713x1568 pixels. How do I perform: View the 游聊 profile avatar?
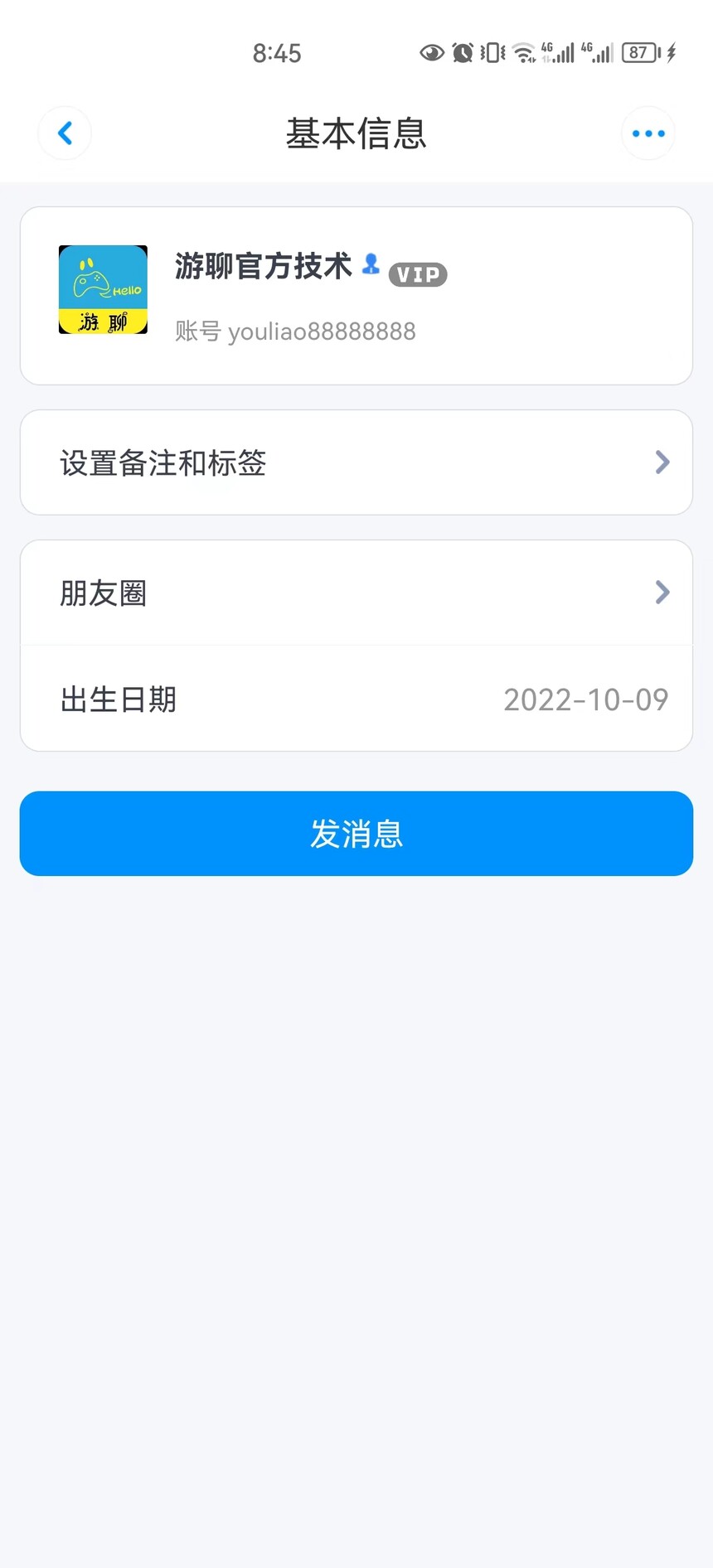click(103, 289)
